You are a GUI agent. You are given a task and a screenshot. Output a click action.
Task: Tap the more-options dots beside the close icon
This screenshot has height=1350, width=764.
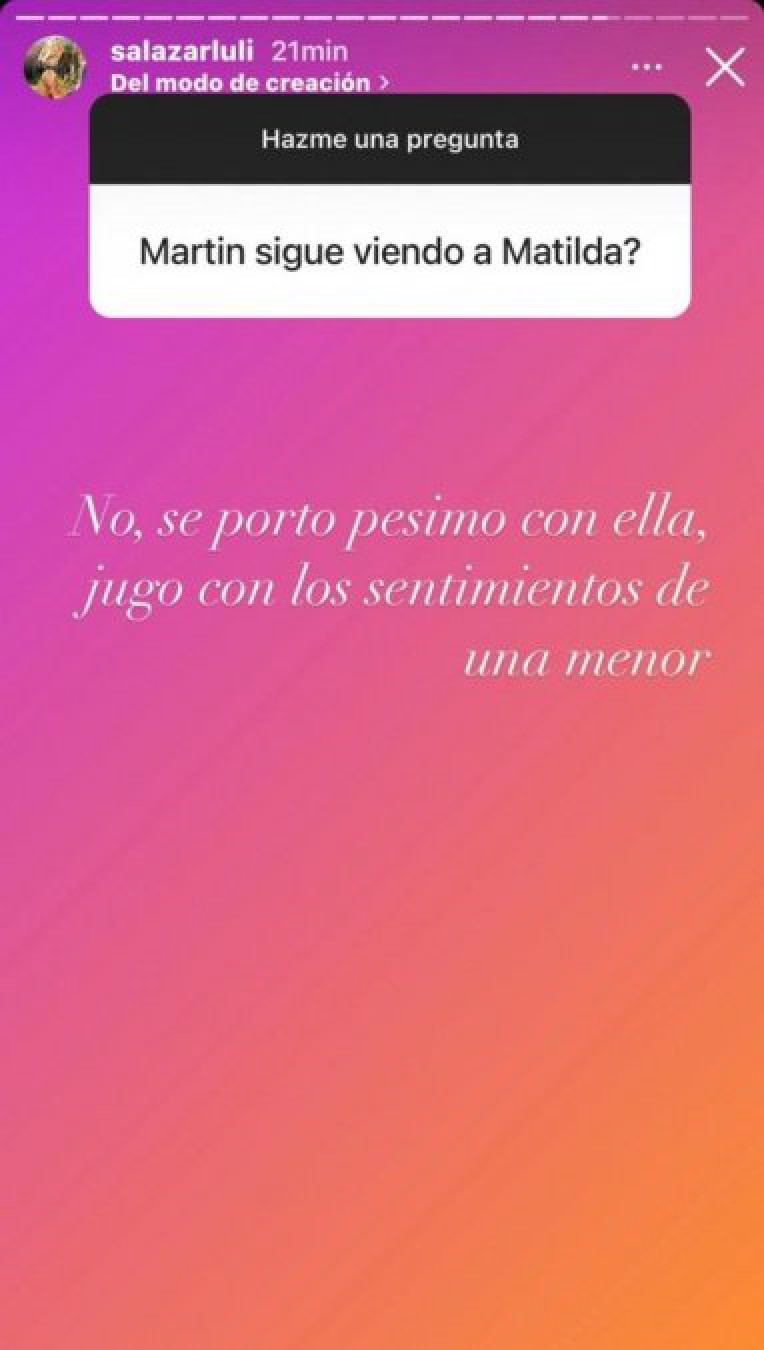[647, 66]
